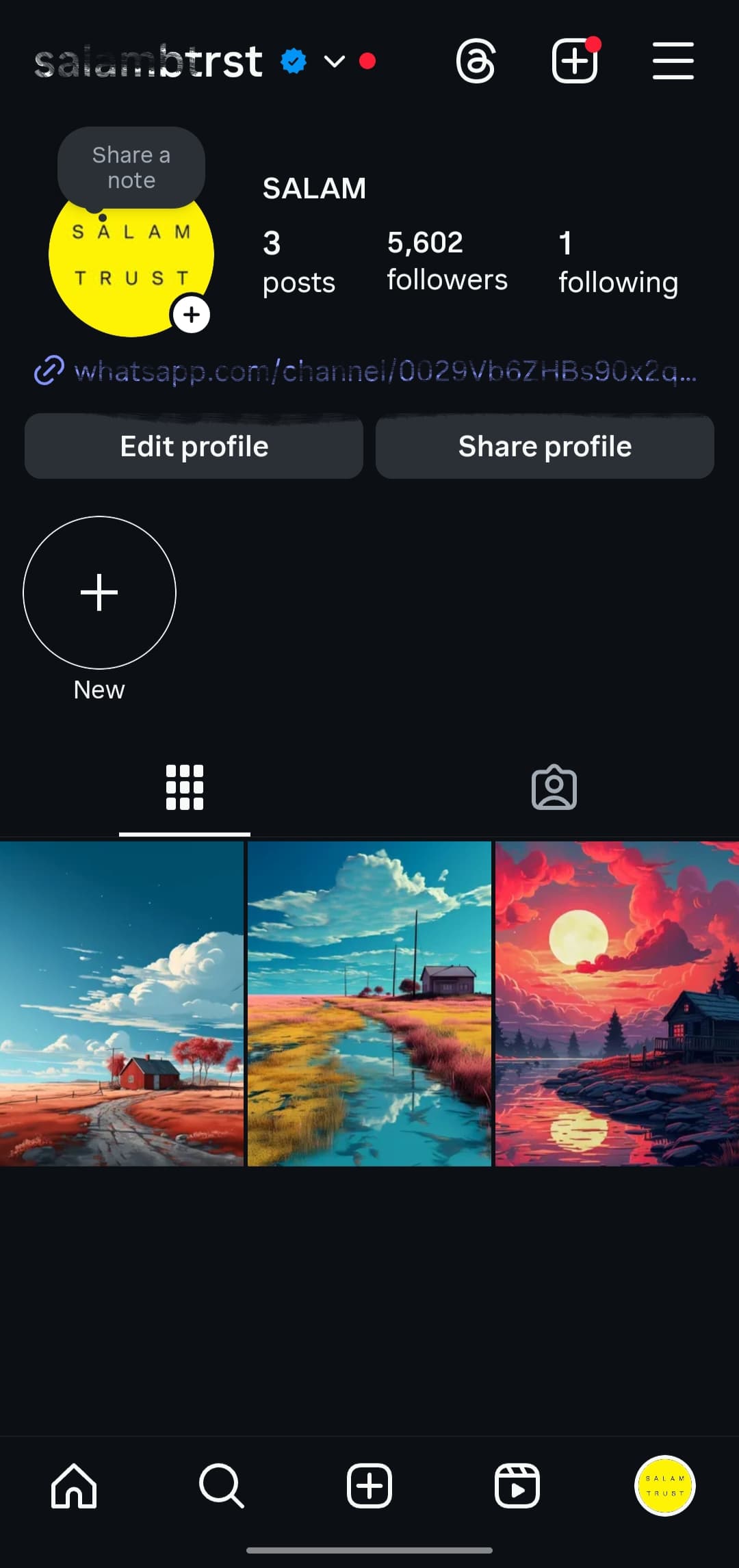The width and height of the screenshot is (739, 1568).
Task: Tap the Share profile button
Action: tap(545, 446)
